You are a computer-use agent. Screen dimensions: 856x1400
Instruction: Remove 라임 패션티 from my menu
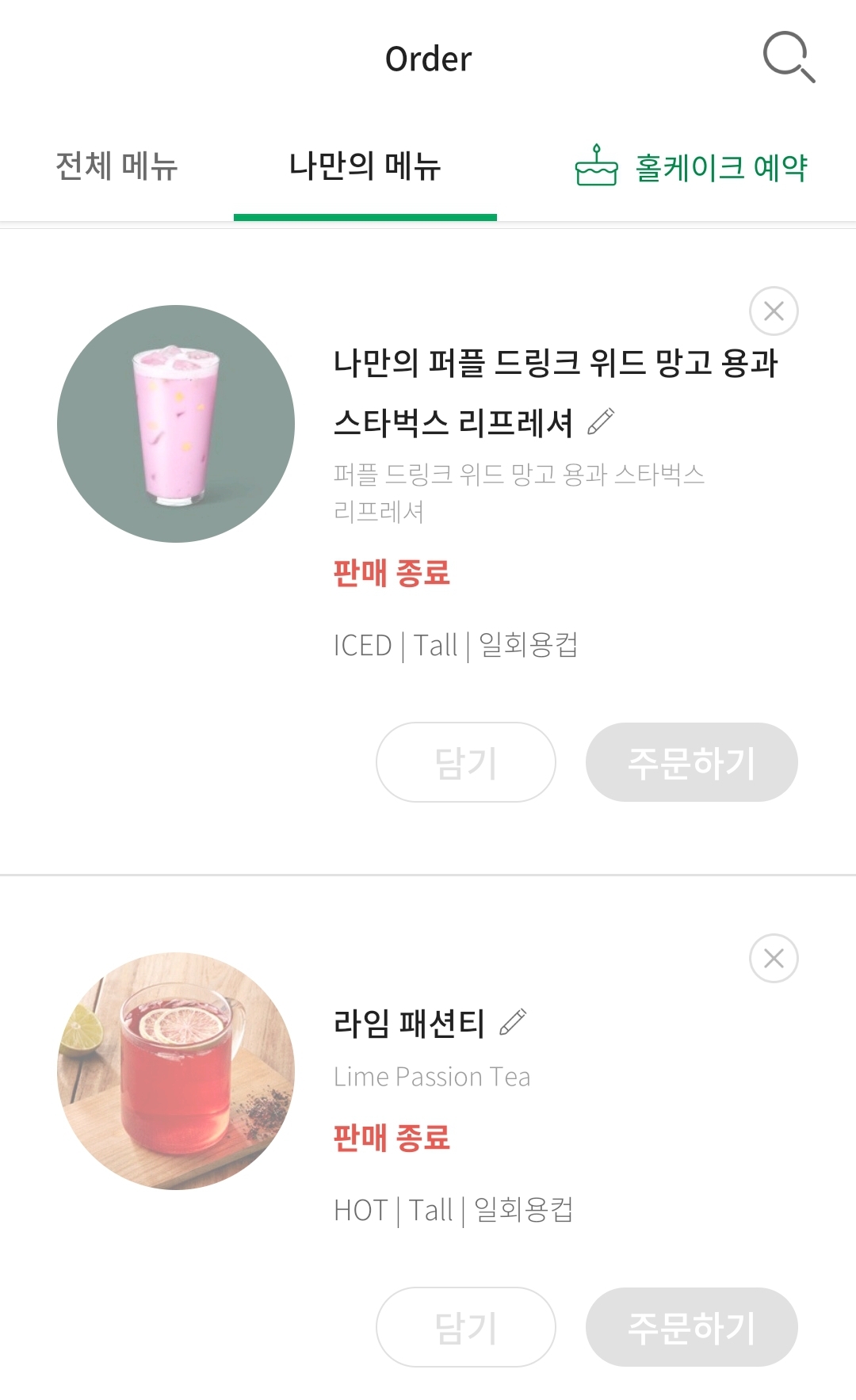tap(773, 959)
